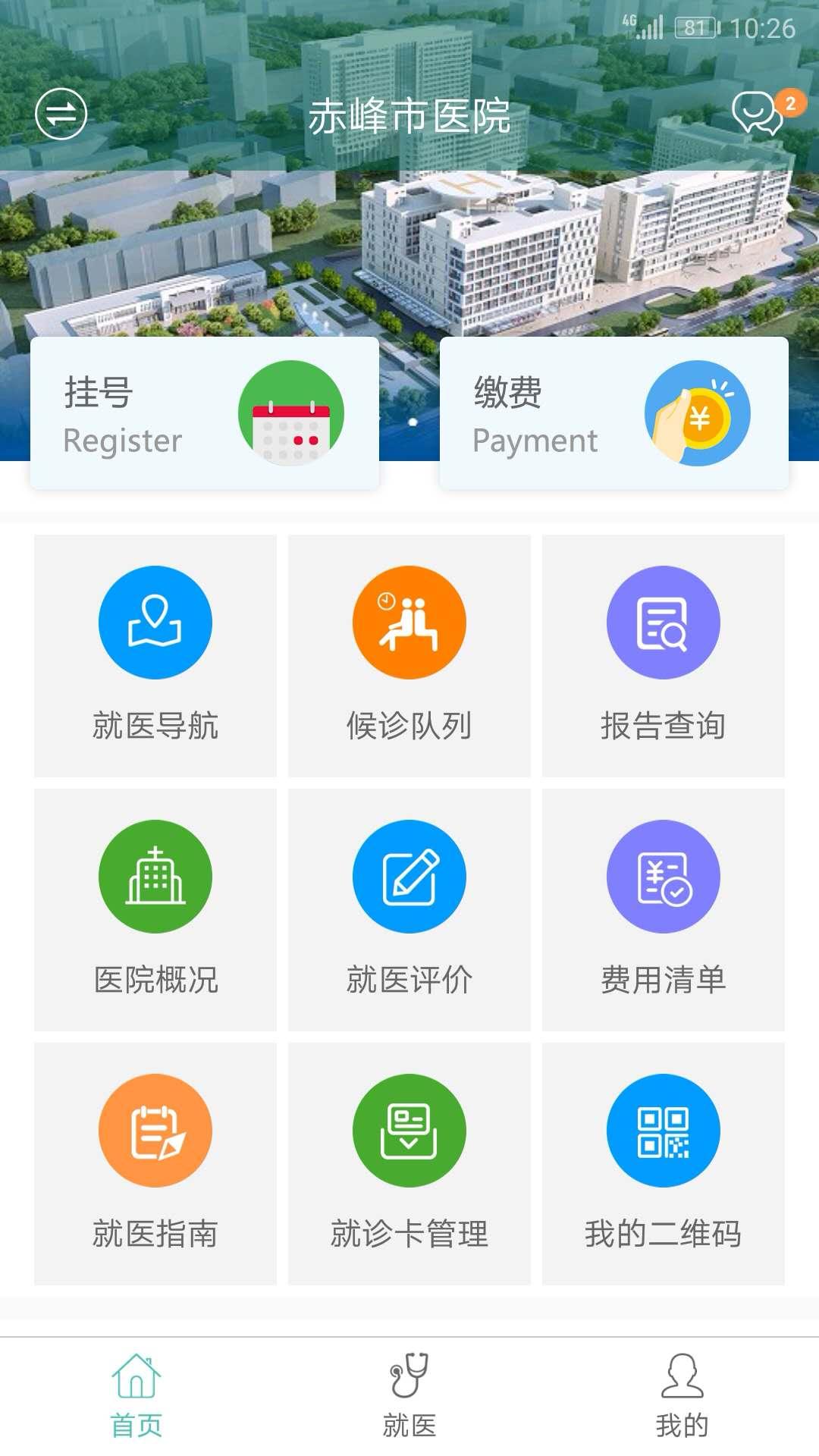Open 就诊卡管理 card management icon
819x1456 pixels.
pos(409,1130)
